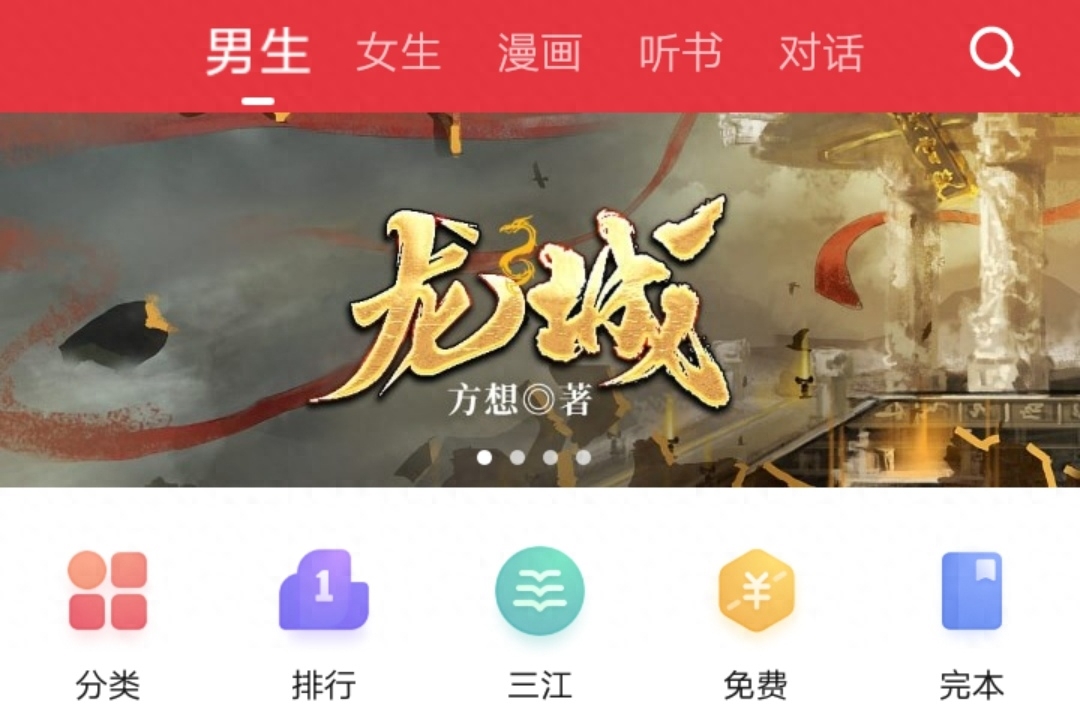Viewport: 1080px width, 722px height.
Task: Switch to the 女生 tab
Action: [398, 53]
